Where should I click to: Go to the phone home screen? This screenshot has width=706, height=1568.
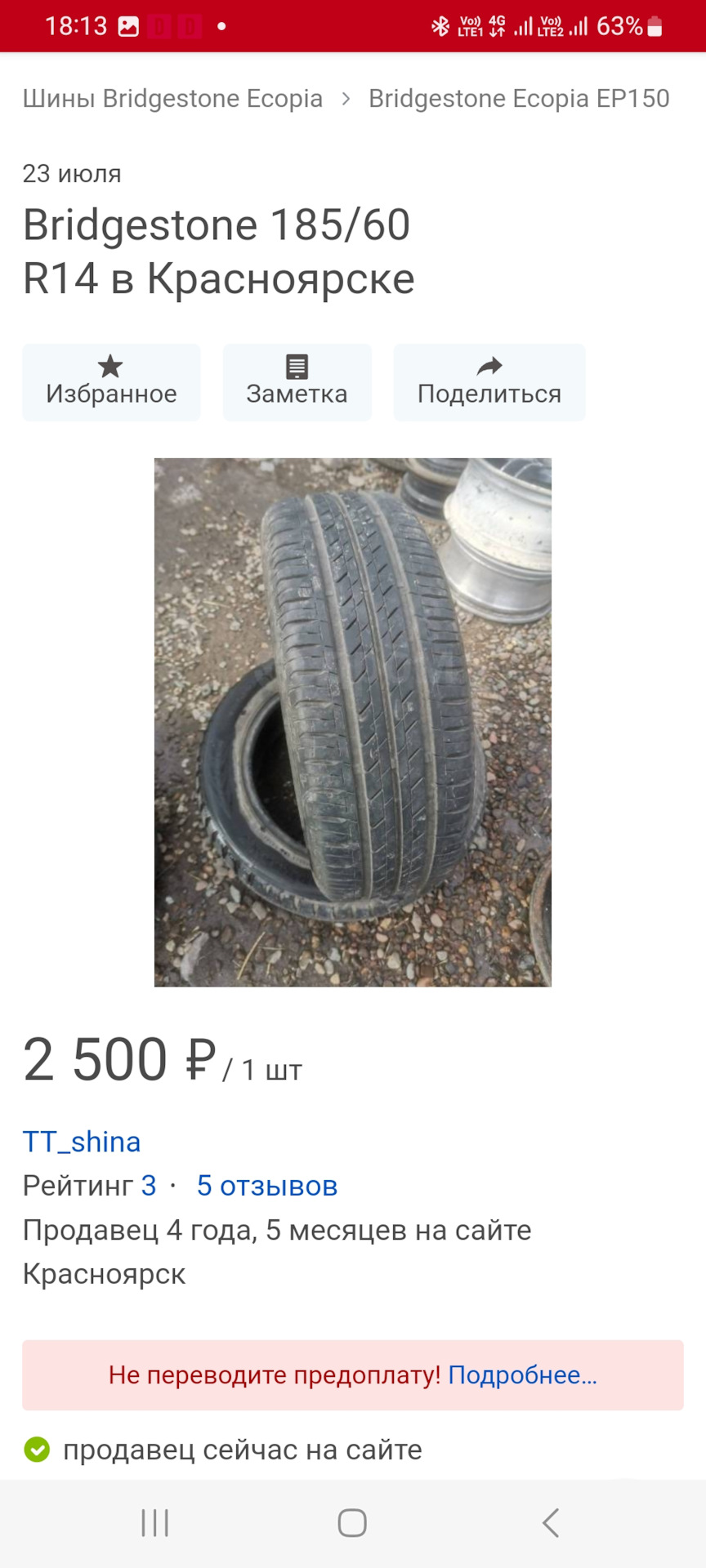coord(352,1523)
